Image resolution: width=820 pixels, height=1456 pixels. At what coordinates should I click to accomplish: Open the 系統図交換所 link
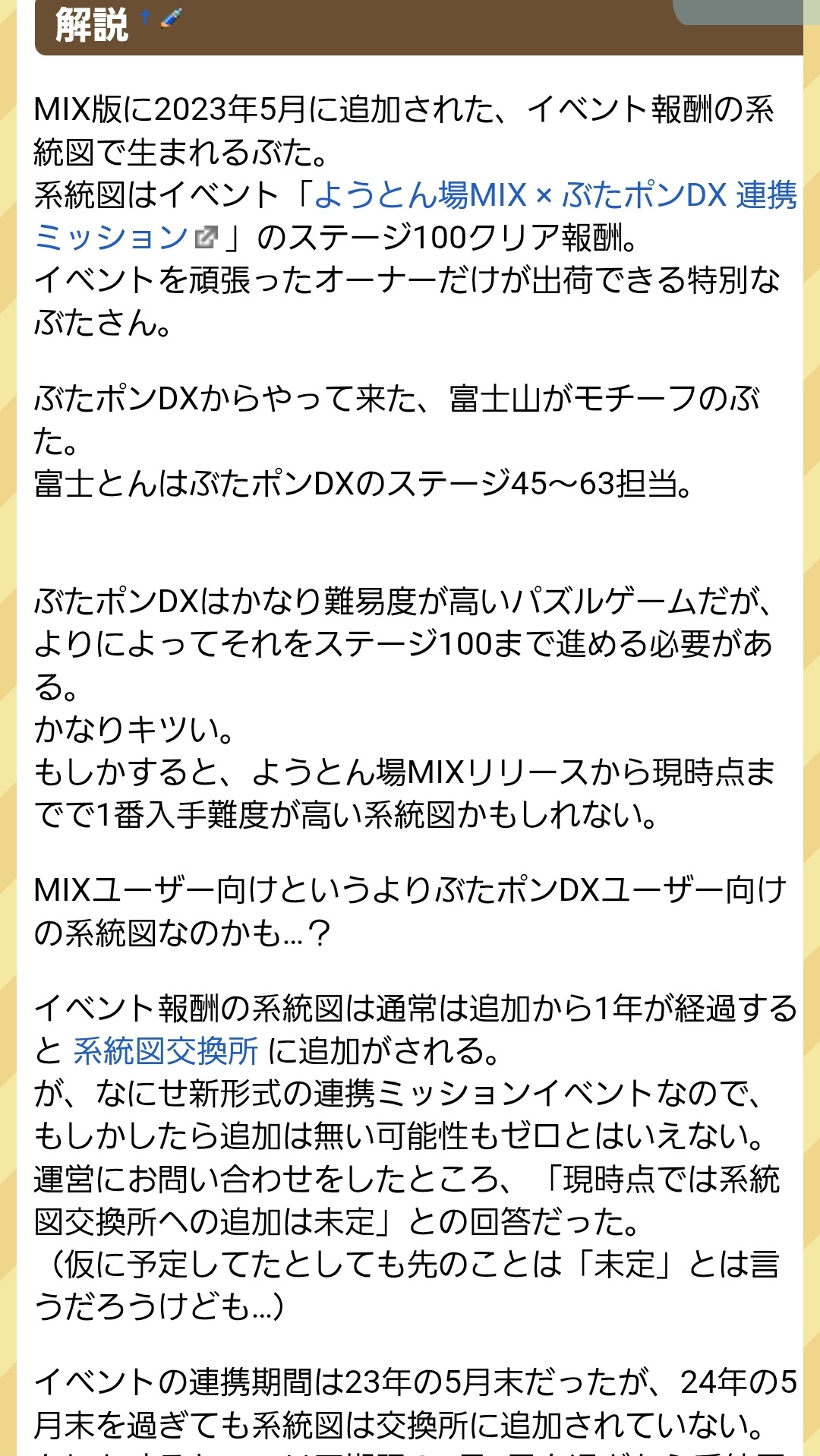coord(166,1051)
